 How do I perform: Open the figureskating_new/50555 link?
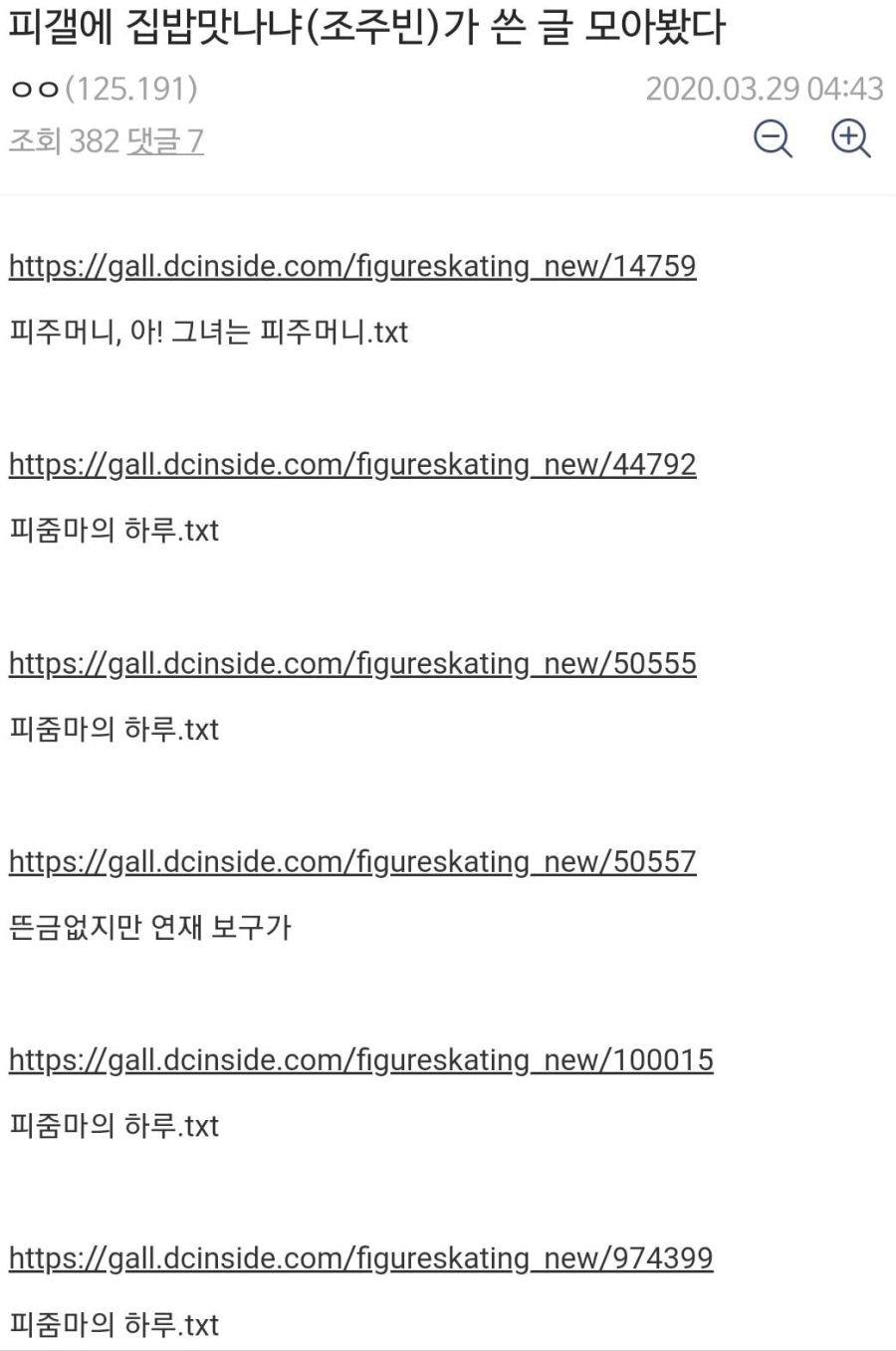pyautogui.click(x=352, y=663)
